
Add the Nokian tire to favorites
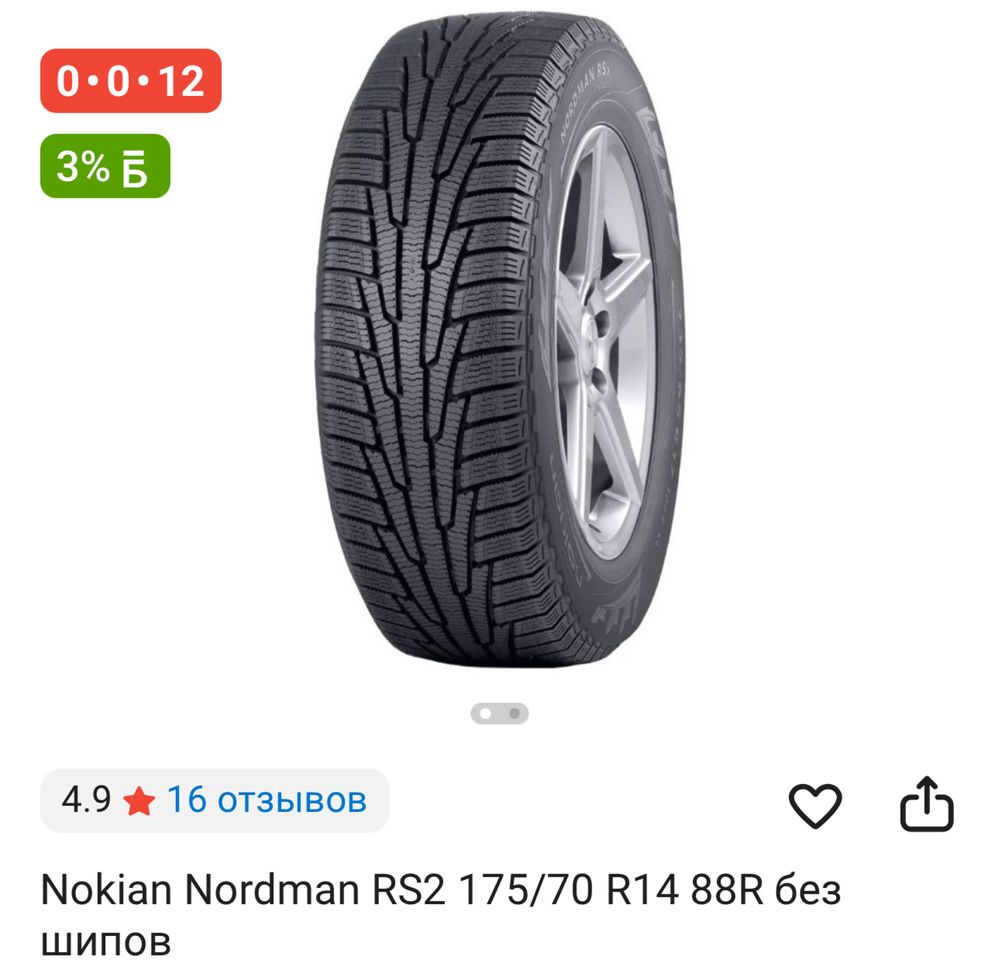[x=815, y=805]
